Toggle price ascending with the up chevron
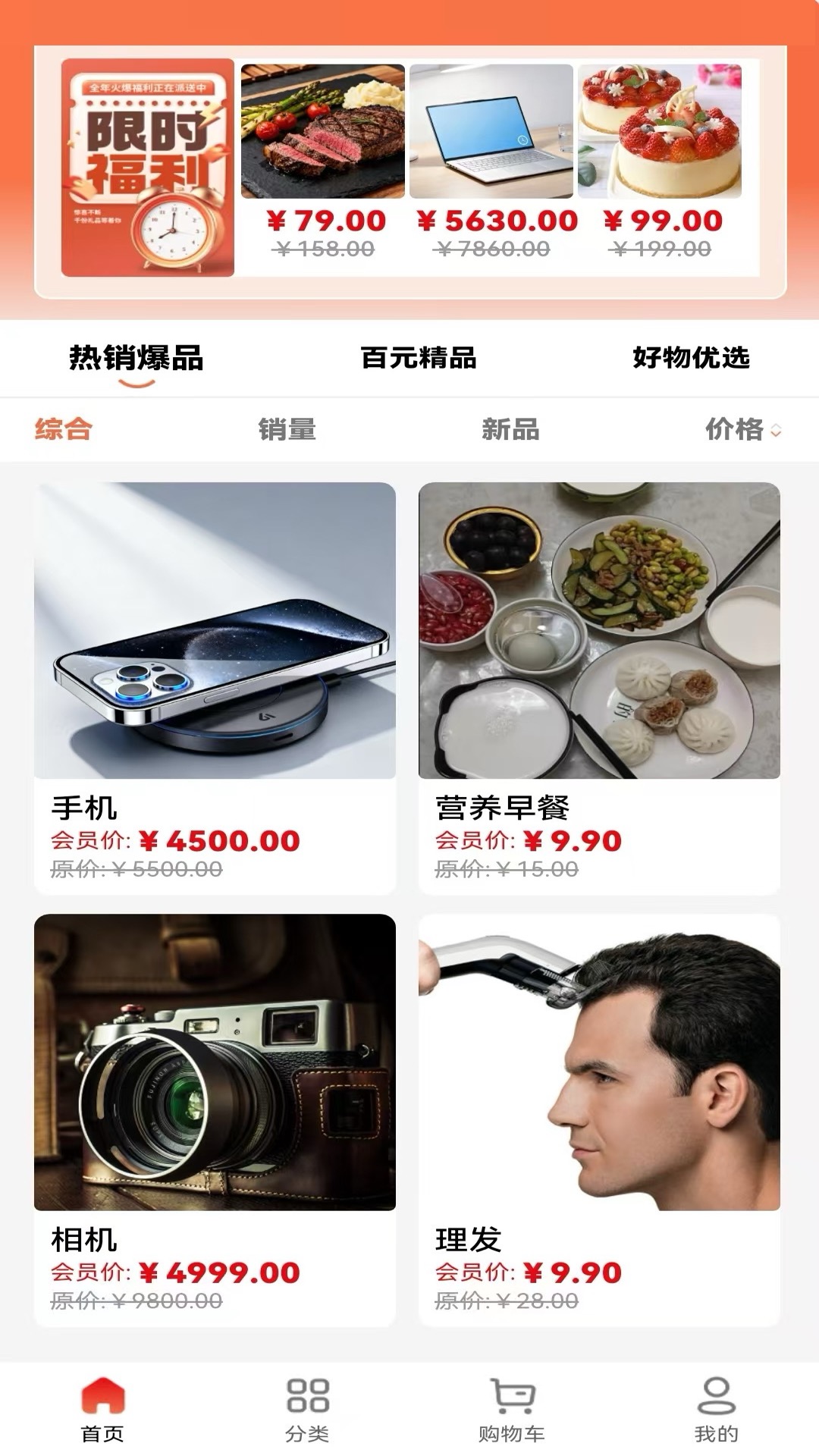Viewport: 819px width, 1456px height. 778,426
